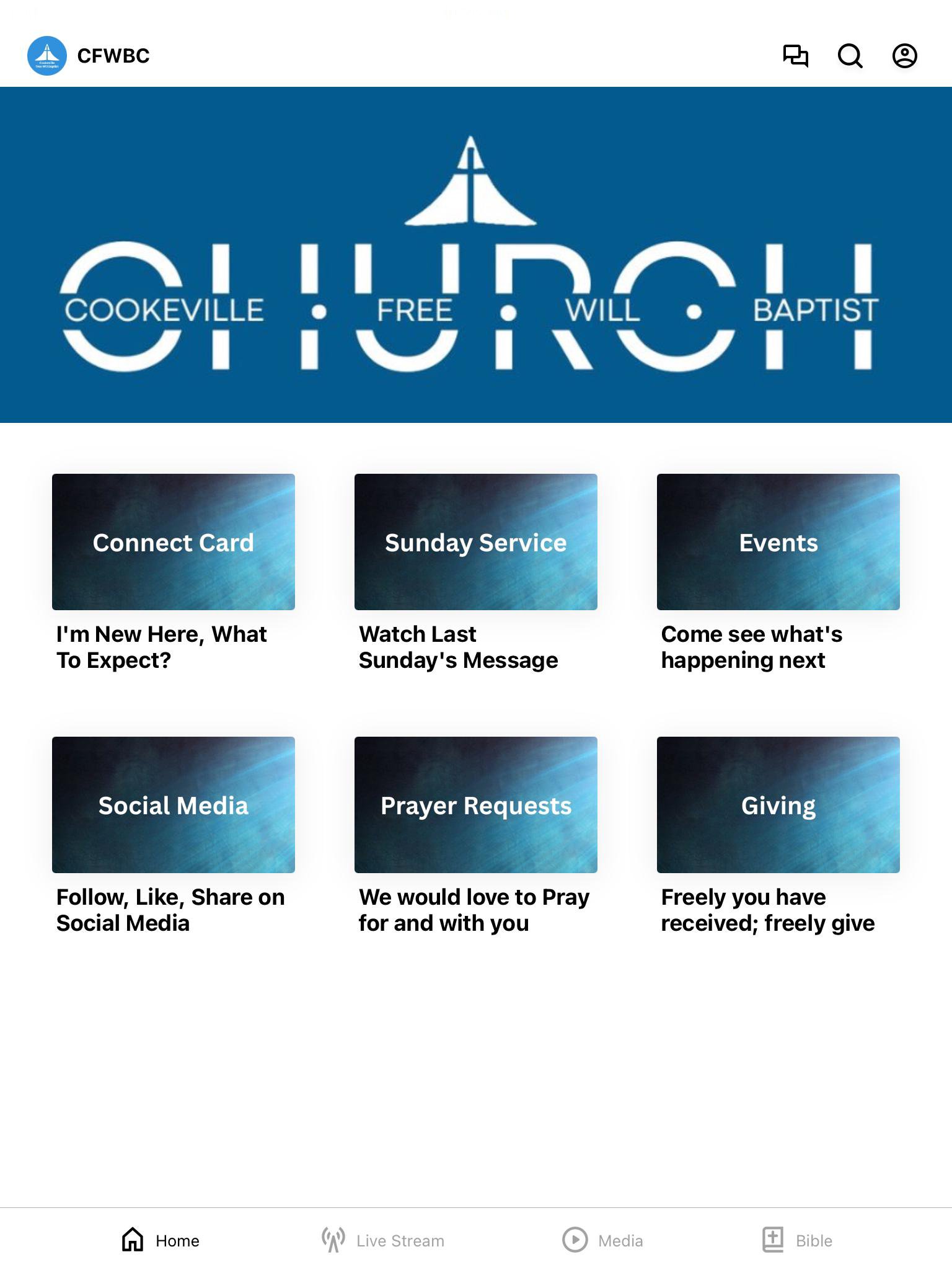The height and width of the screenshot is (1270, 952).
Task: View the Events card
Action: (778, 542)
